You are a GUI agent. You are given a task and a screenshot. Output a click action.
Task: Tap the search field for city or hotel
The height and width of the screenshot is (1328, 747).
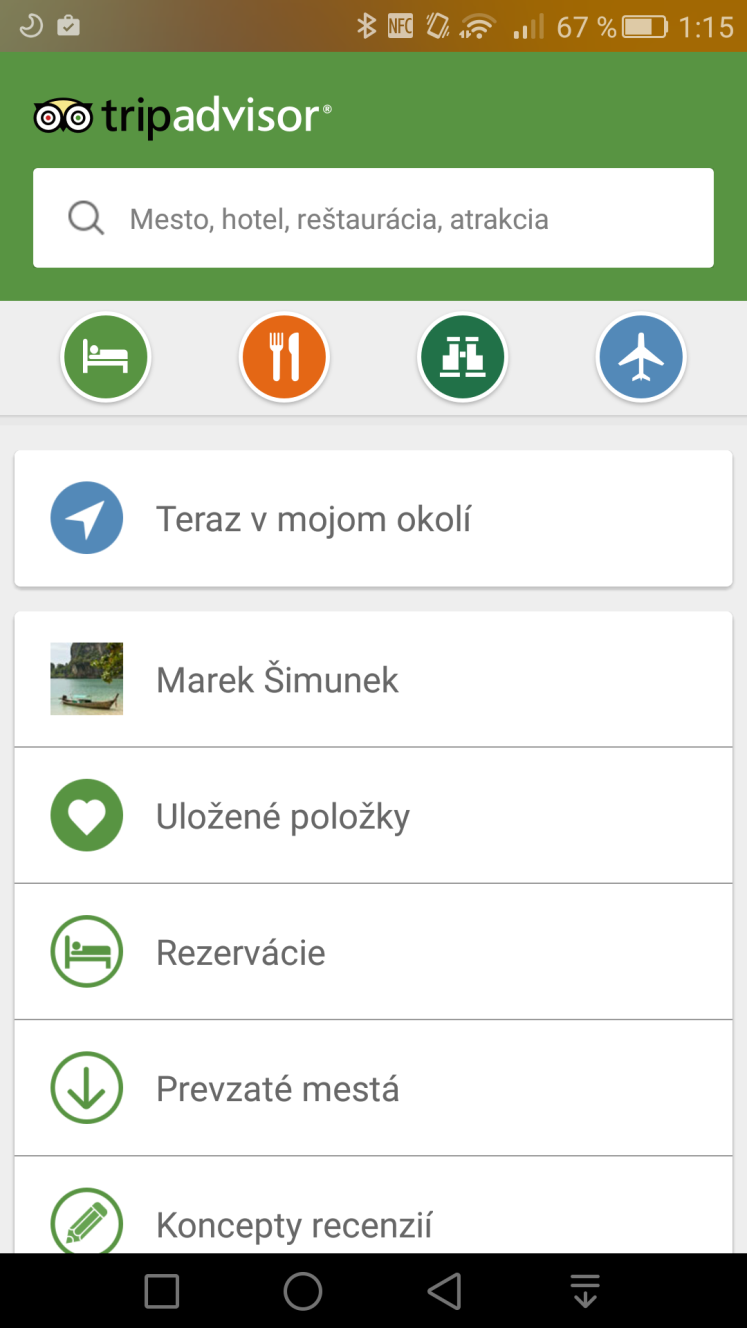click(x=373, y=218)
